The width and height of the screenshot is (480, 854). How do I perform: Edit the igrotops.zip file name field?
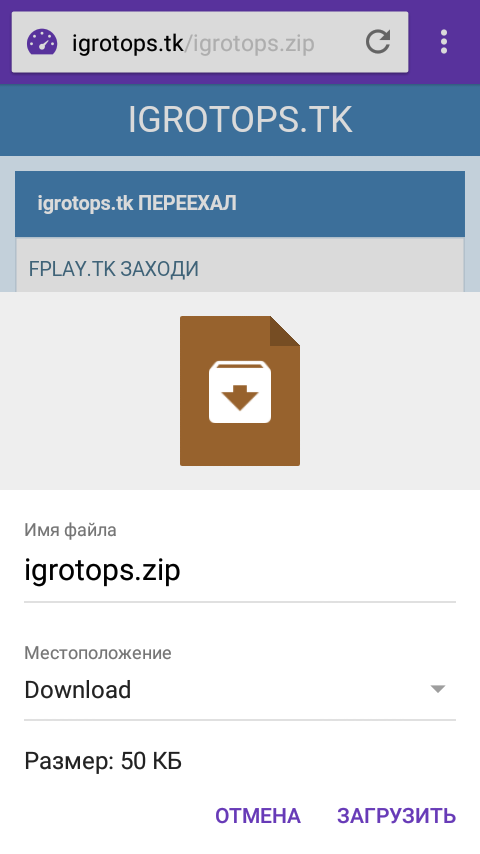(x=240, y=571)
